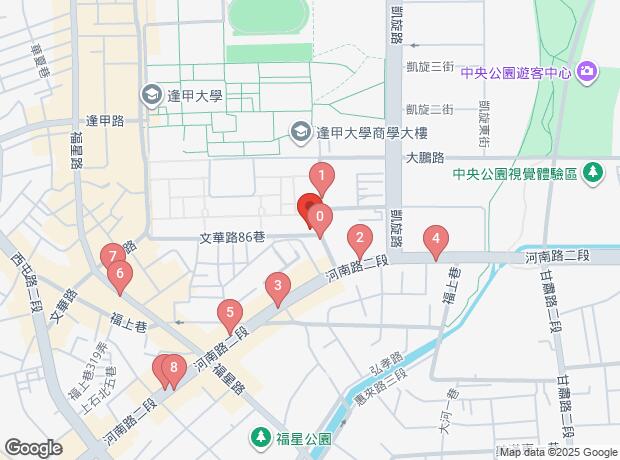The height and width of the screenshot is (460, 620).
Task: Tap map marker number 7
Action: pos(113,256)
